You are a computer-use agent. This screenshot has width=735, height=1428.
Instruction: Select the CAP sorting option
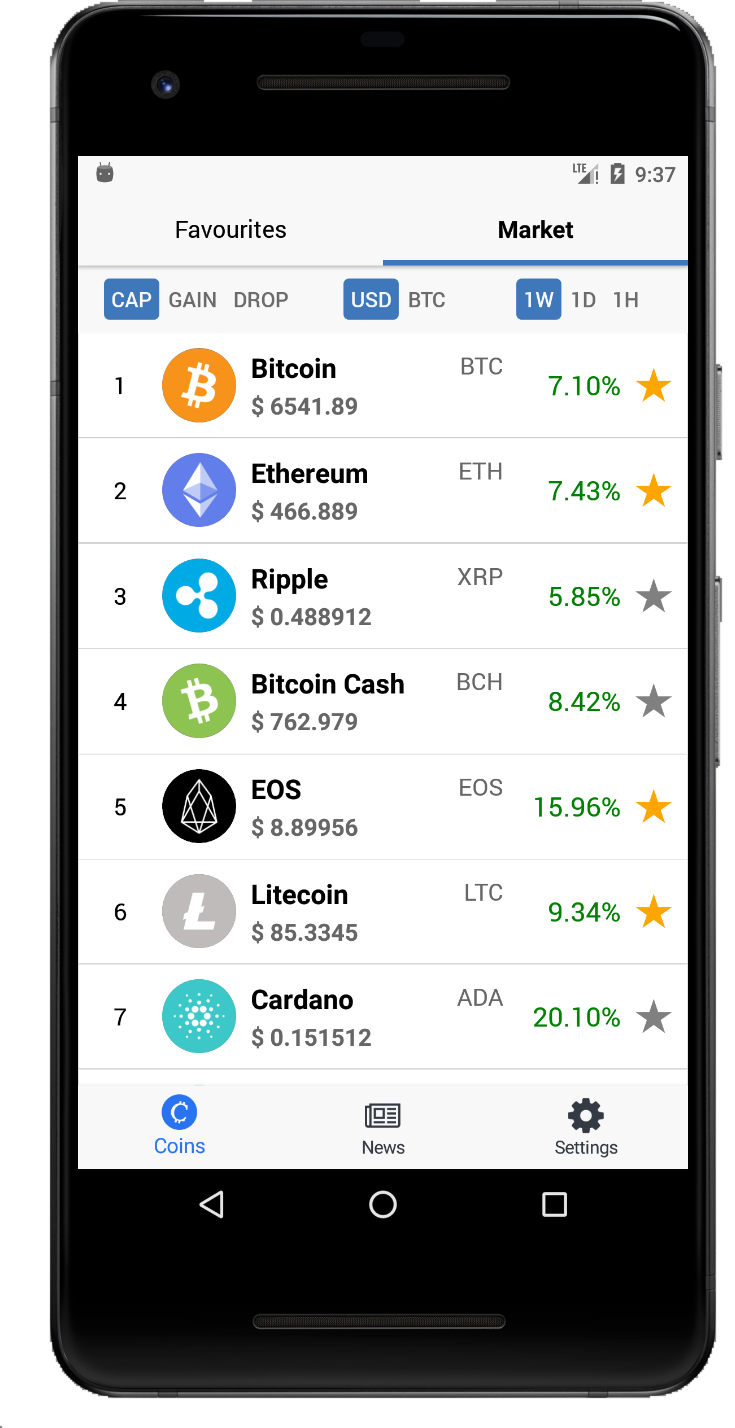click(x=131, y=300)
